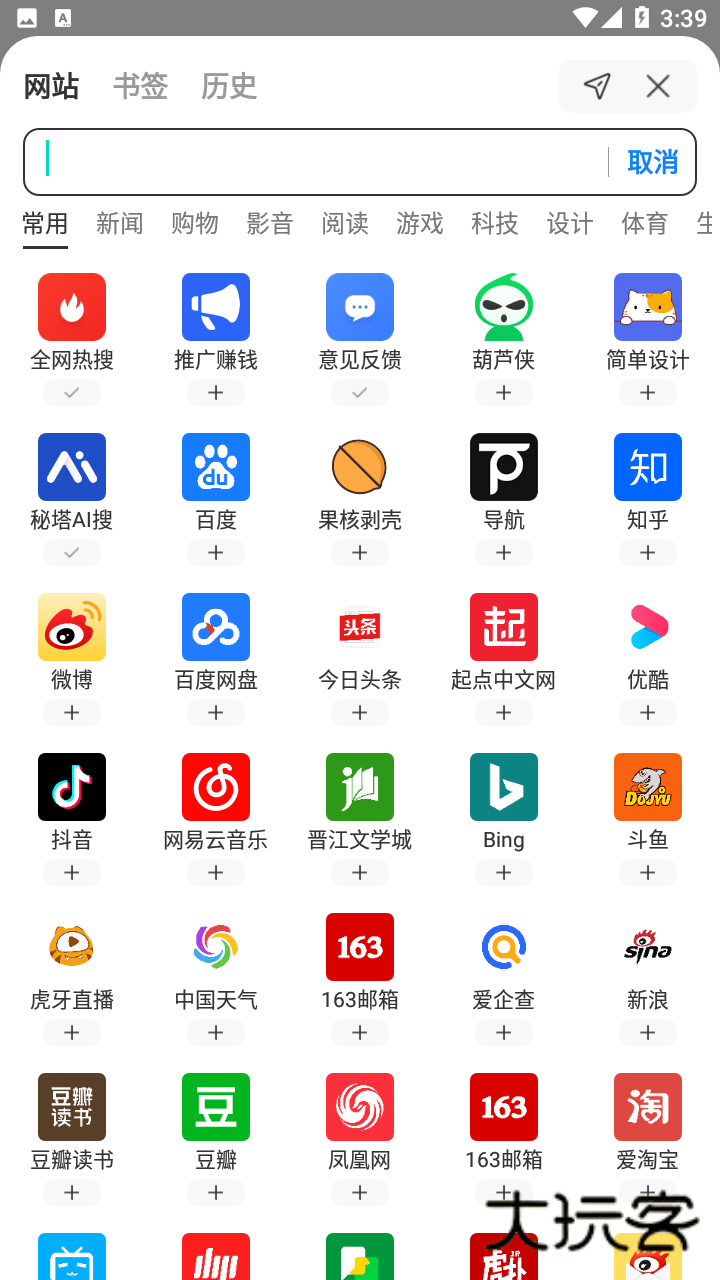Switch to the 书签 tab
The width and height of the screenshot is (720, 1280).
point(140,86)
